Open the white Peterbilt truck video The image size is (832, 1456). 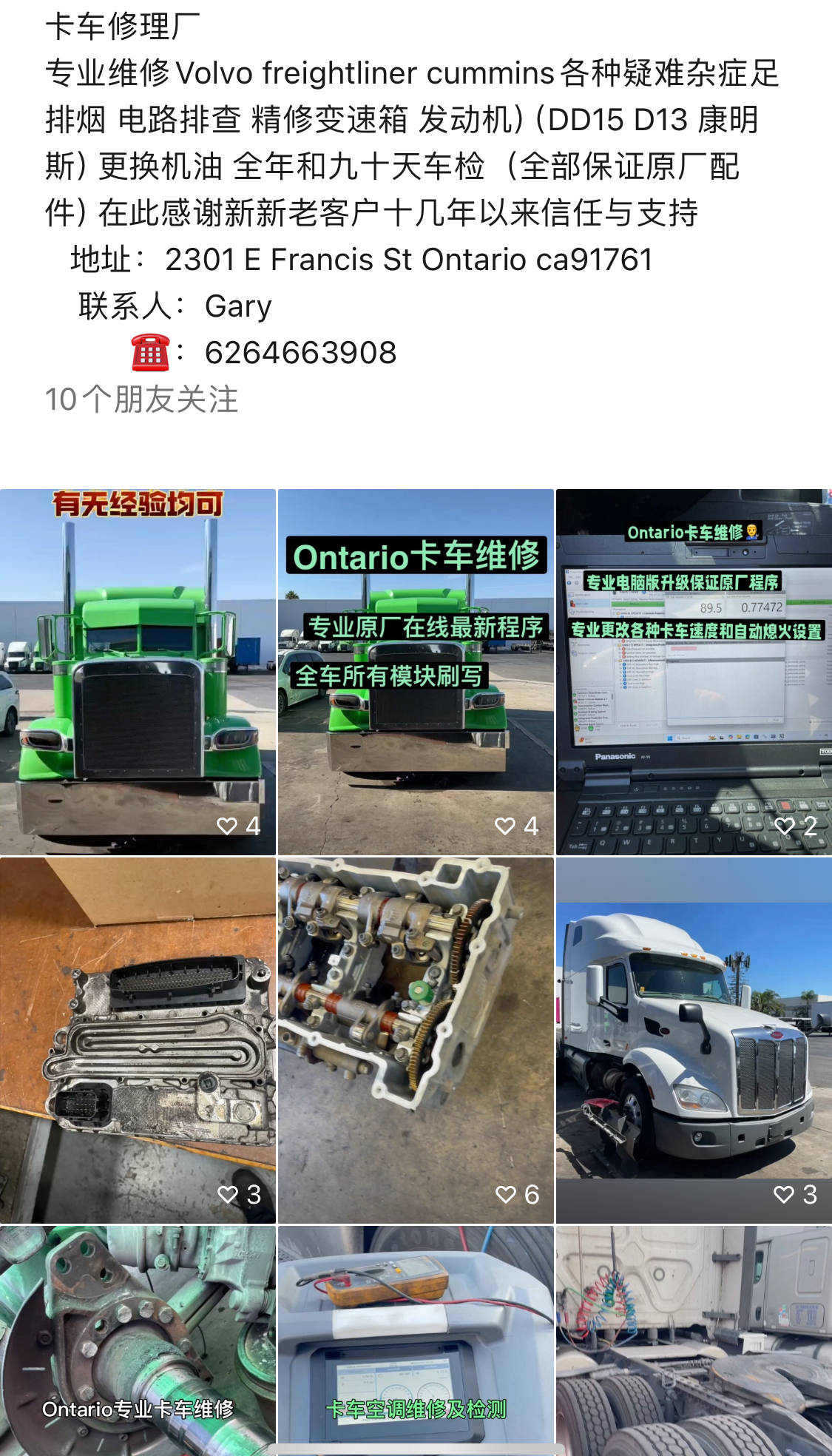pyautogui.click(x=694, y=1039)
